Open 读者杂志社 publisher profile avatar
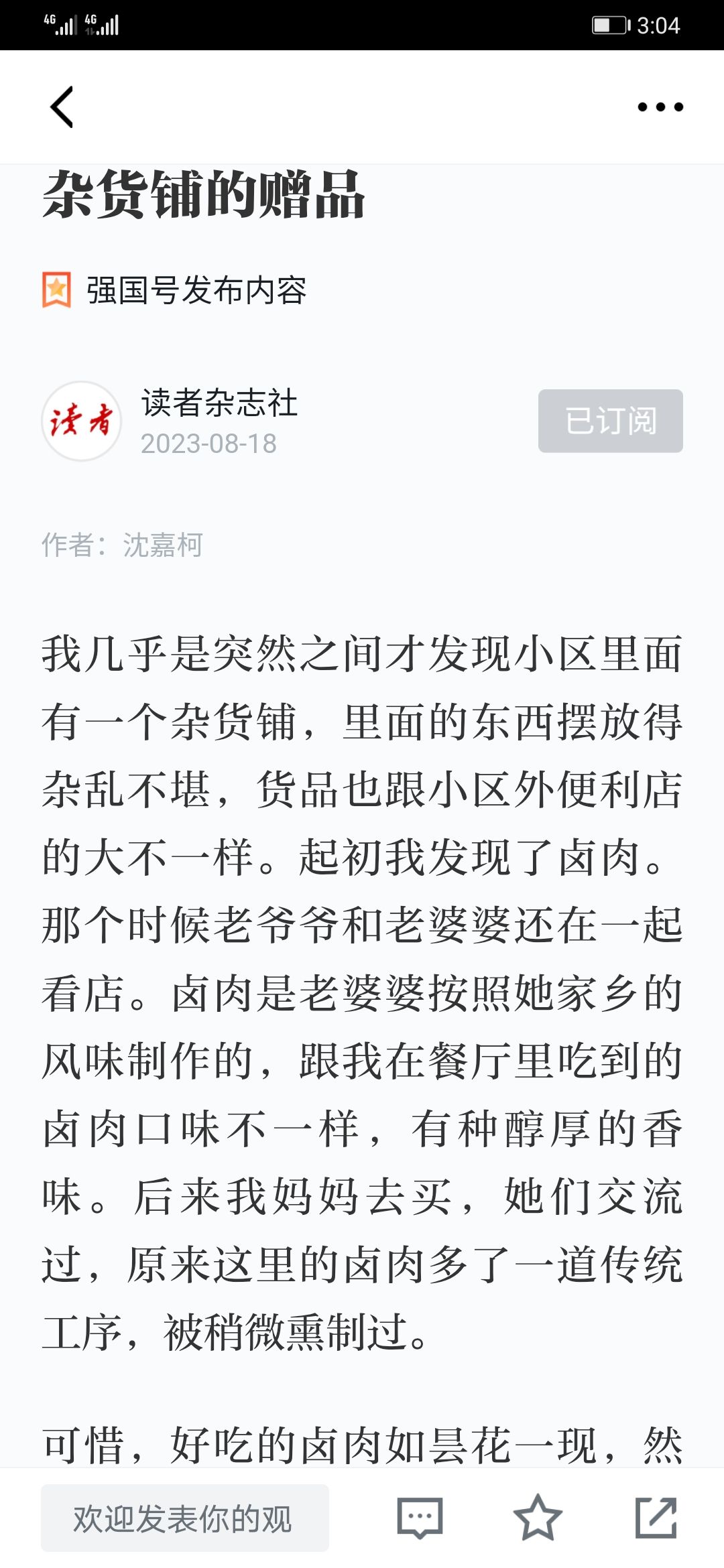Screen dimensions: 724x1568 pos(82,421)
